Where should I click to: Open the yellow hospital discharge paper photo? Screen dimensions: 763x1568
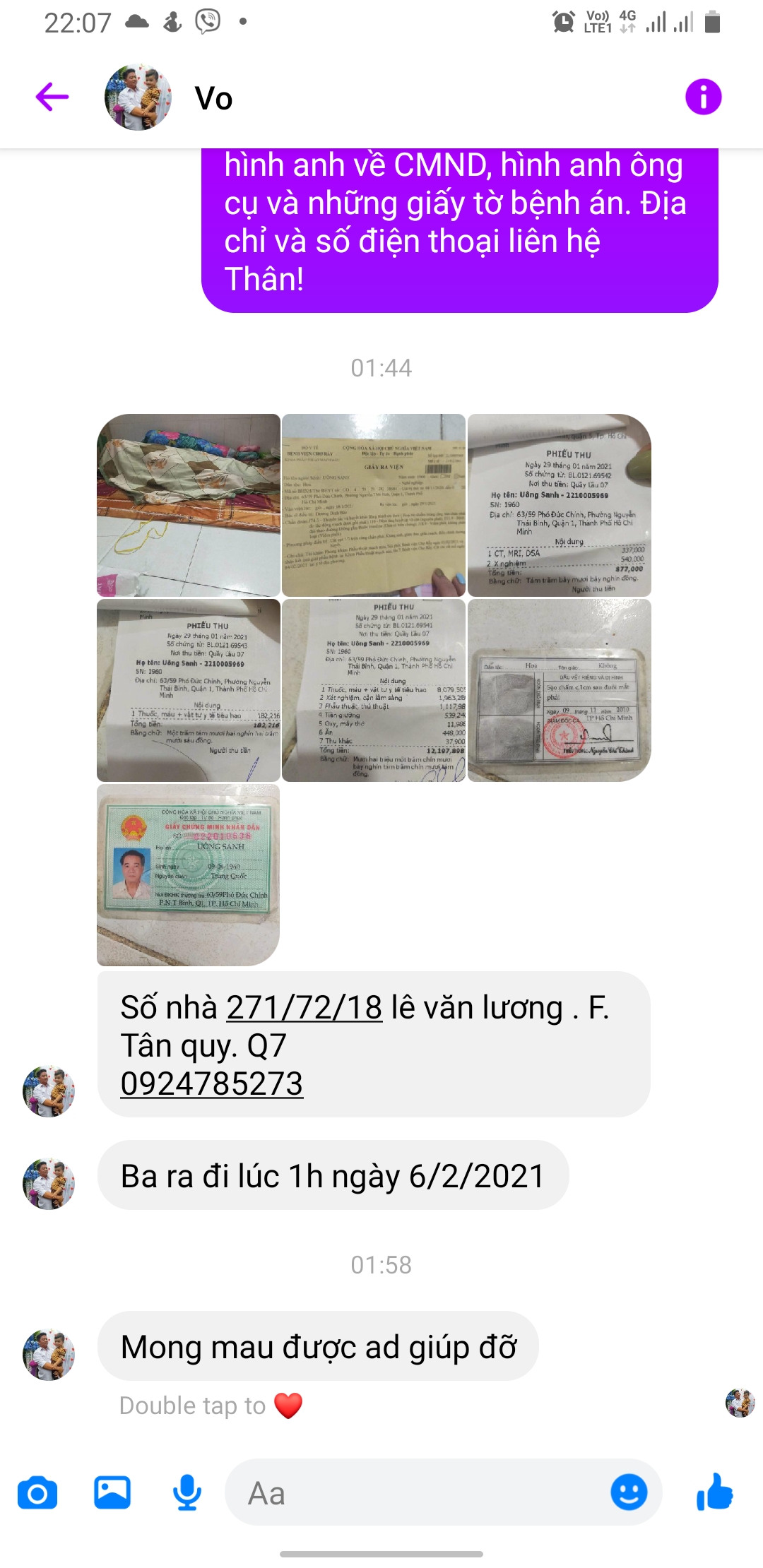(373, 505)
